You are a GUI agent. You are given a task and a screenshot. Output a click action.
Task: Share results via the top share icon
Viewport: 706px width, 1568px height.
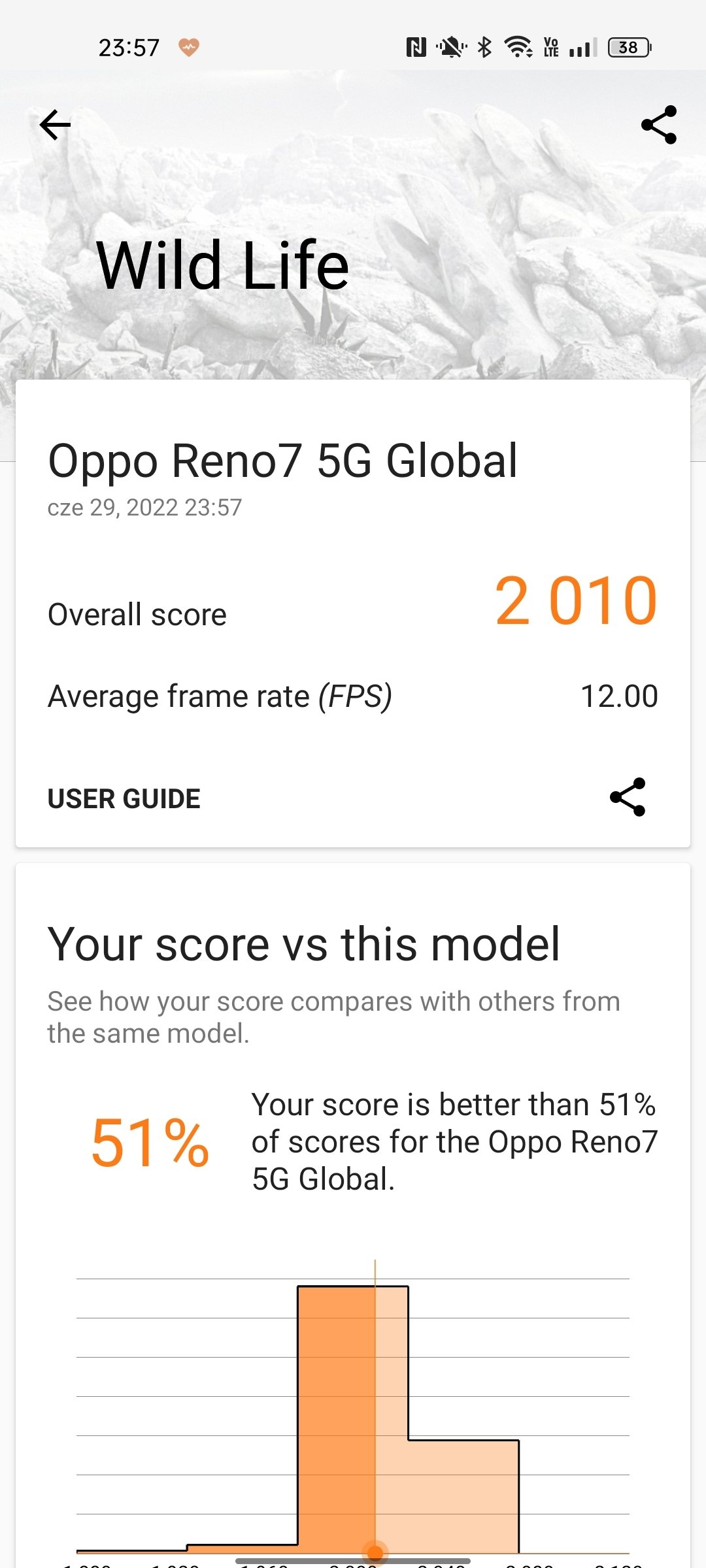click(x=659, y=125)
